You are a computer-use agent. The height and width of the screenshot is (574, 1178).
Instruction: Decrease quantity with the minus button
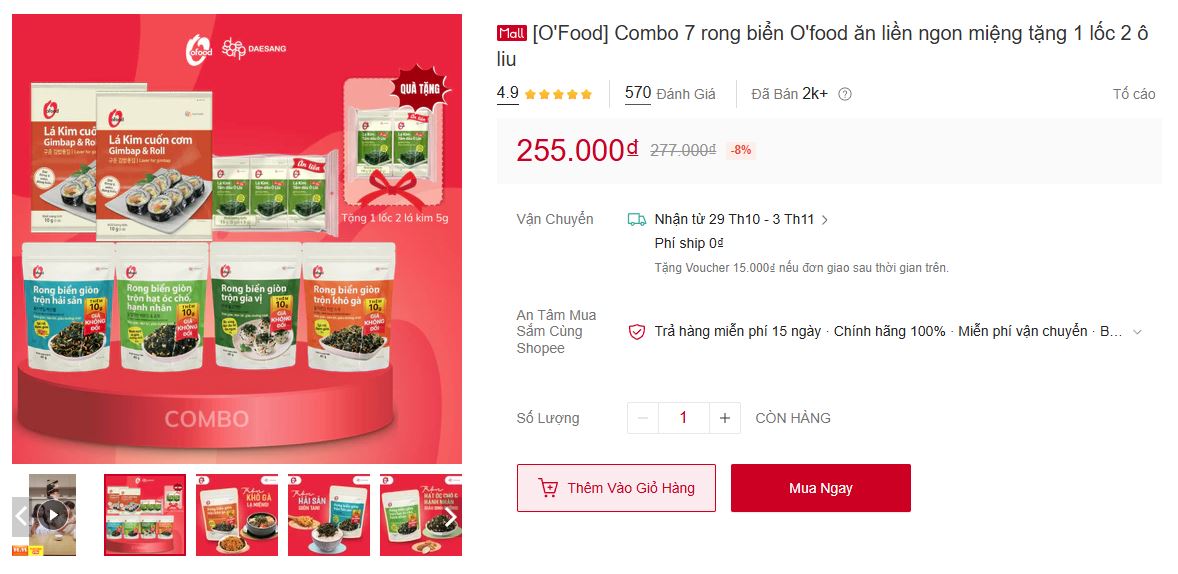[643, 418]
